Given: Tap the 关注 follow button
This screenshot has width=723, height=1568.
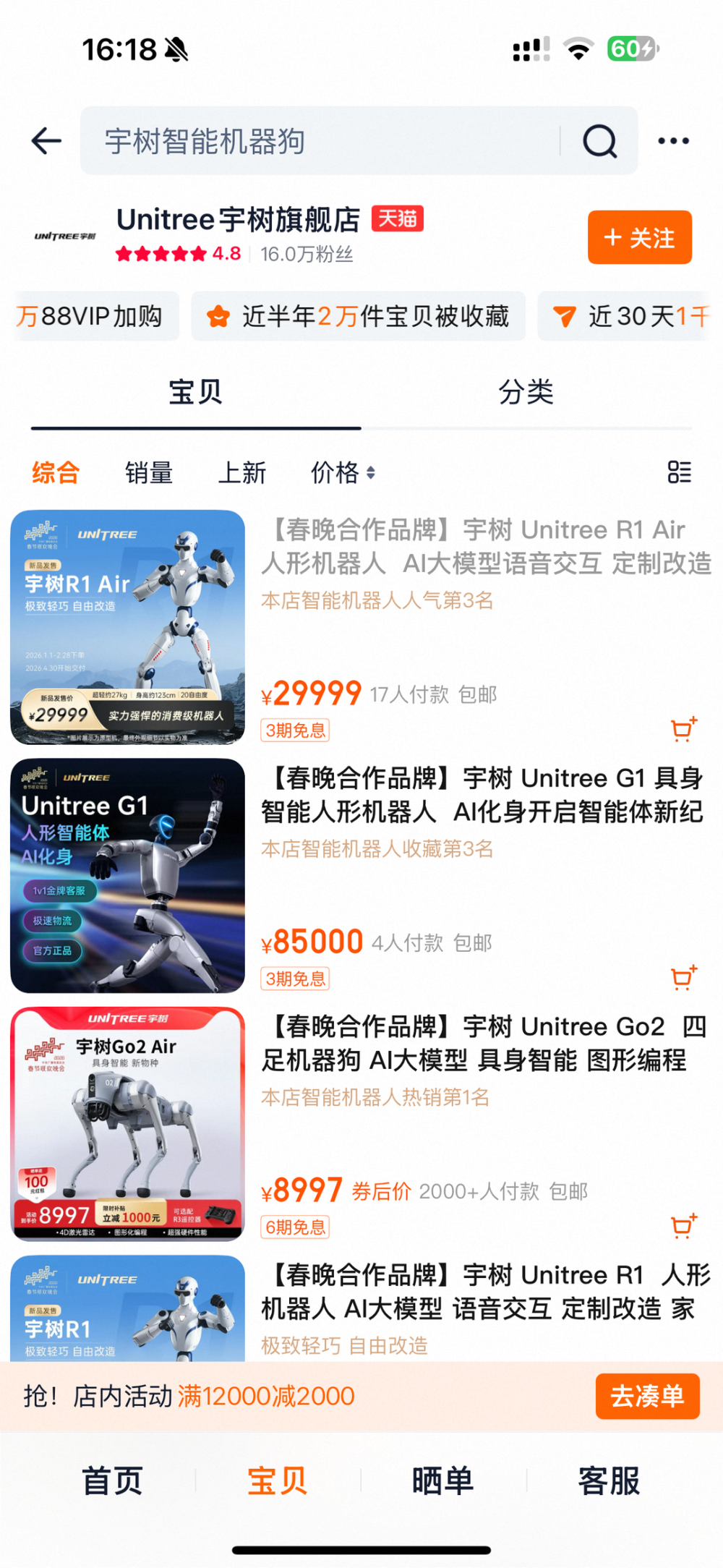Looking at the screenshot, I should point(638,237).
